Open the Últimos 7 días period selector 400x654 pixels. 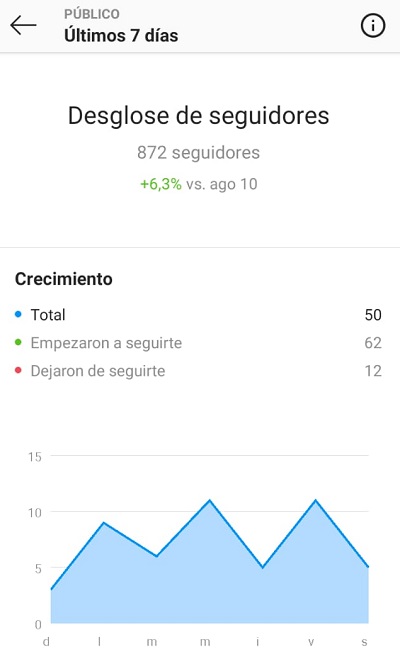[121, 35]
